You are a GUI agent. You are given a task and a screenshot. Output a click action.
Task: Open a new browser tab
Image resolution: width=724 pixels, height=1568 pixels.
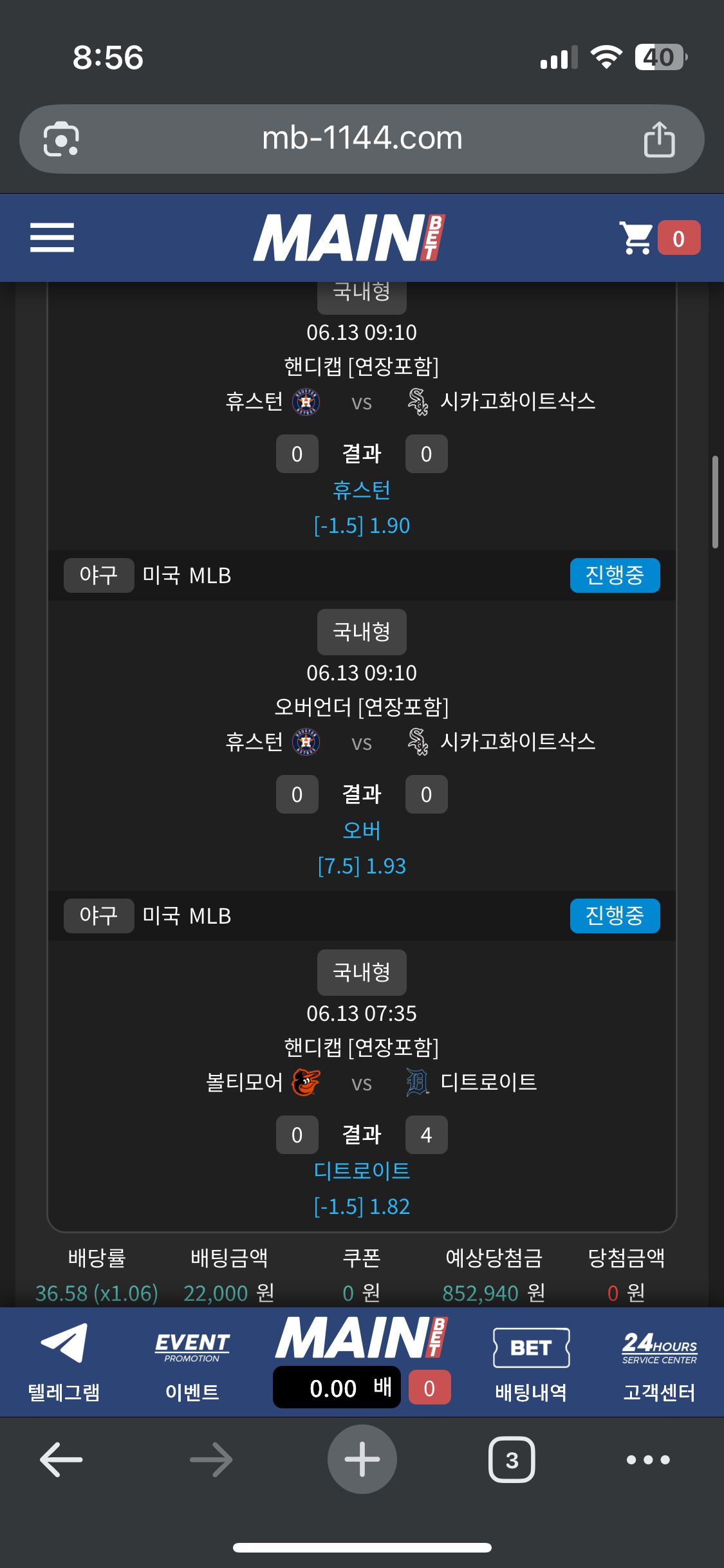click(x=362, y=1459)
